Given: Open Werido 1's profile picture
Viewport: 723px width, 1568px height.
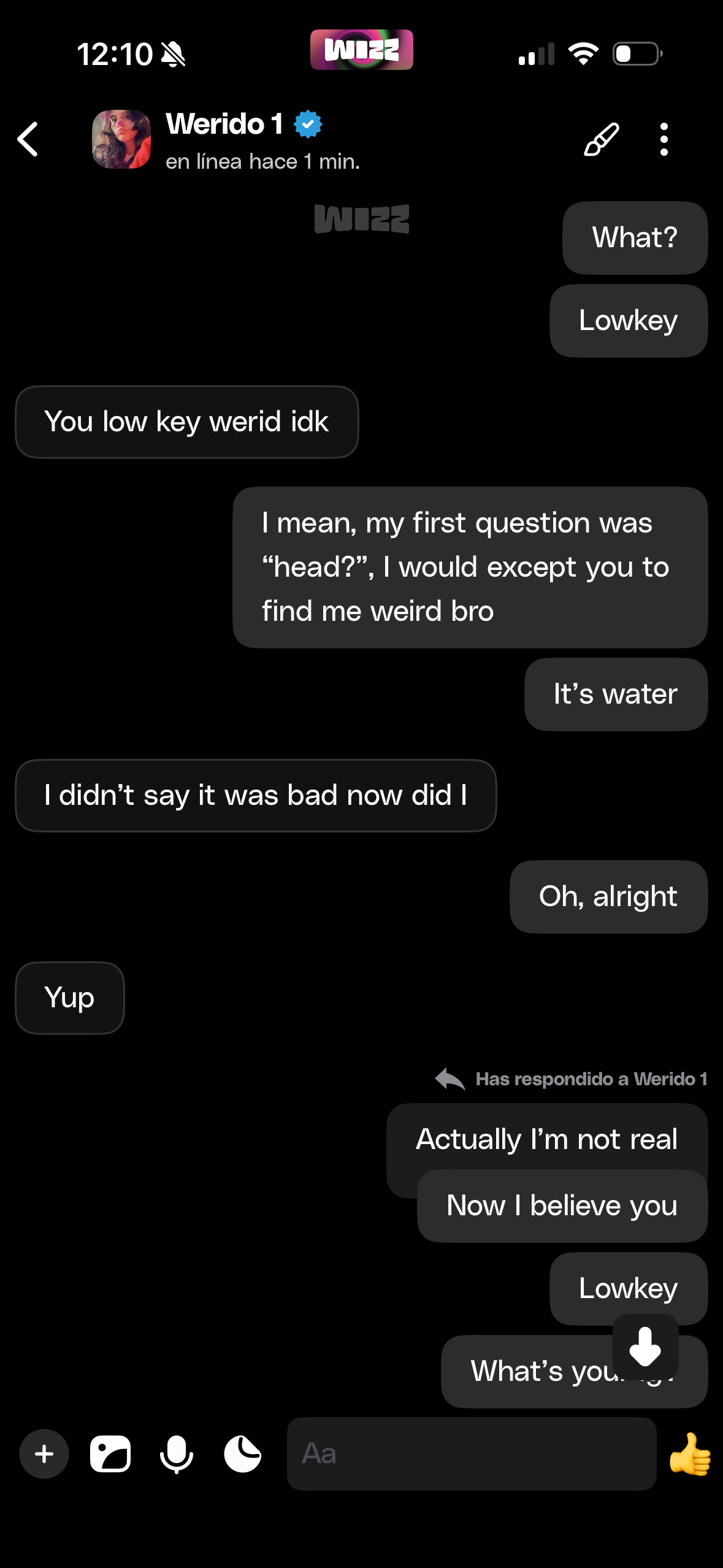Looking at the screenshot, I should coord(121,139).
